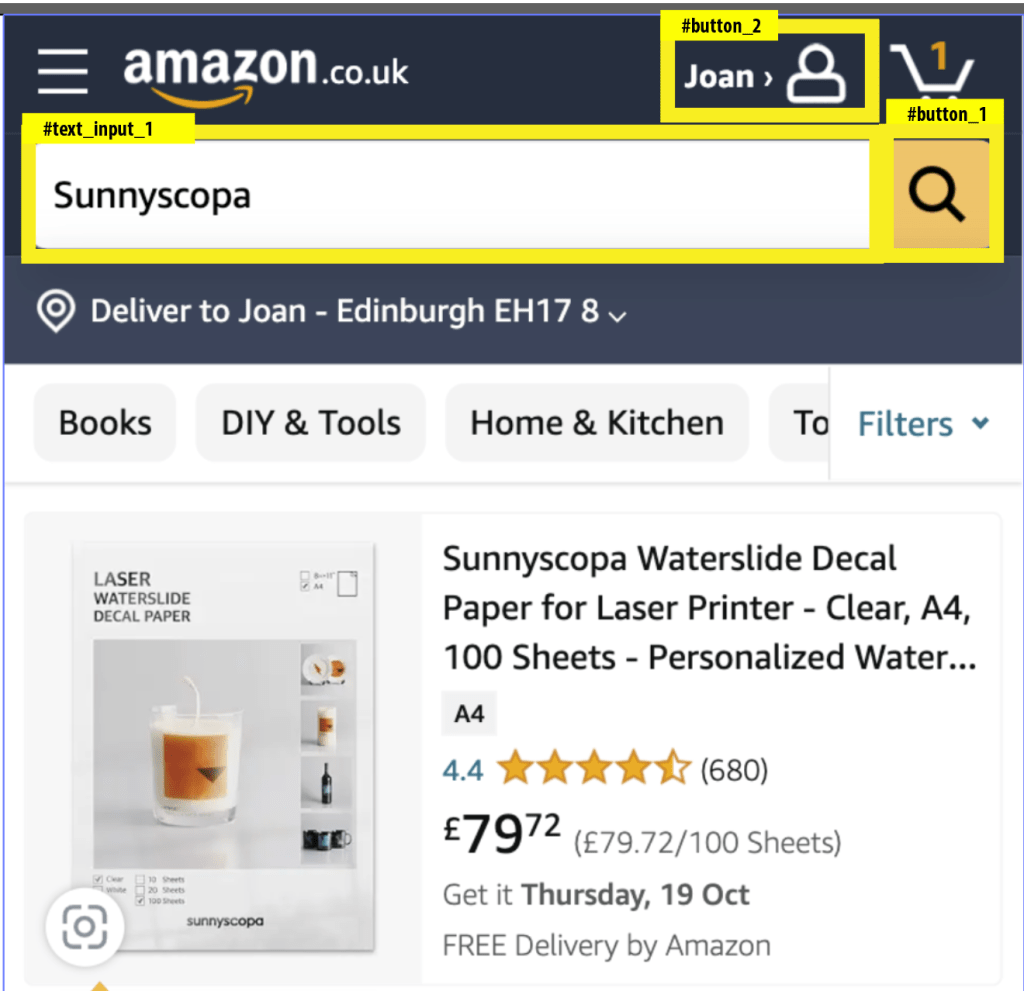The image size is (1024, 991).
Task: View the 680 customer ratings
Action: [x=733, y=770]
